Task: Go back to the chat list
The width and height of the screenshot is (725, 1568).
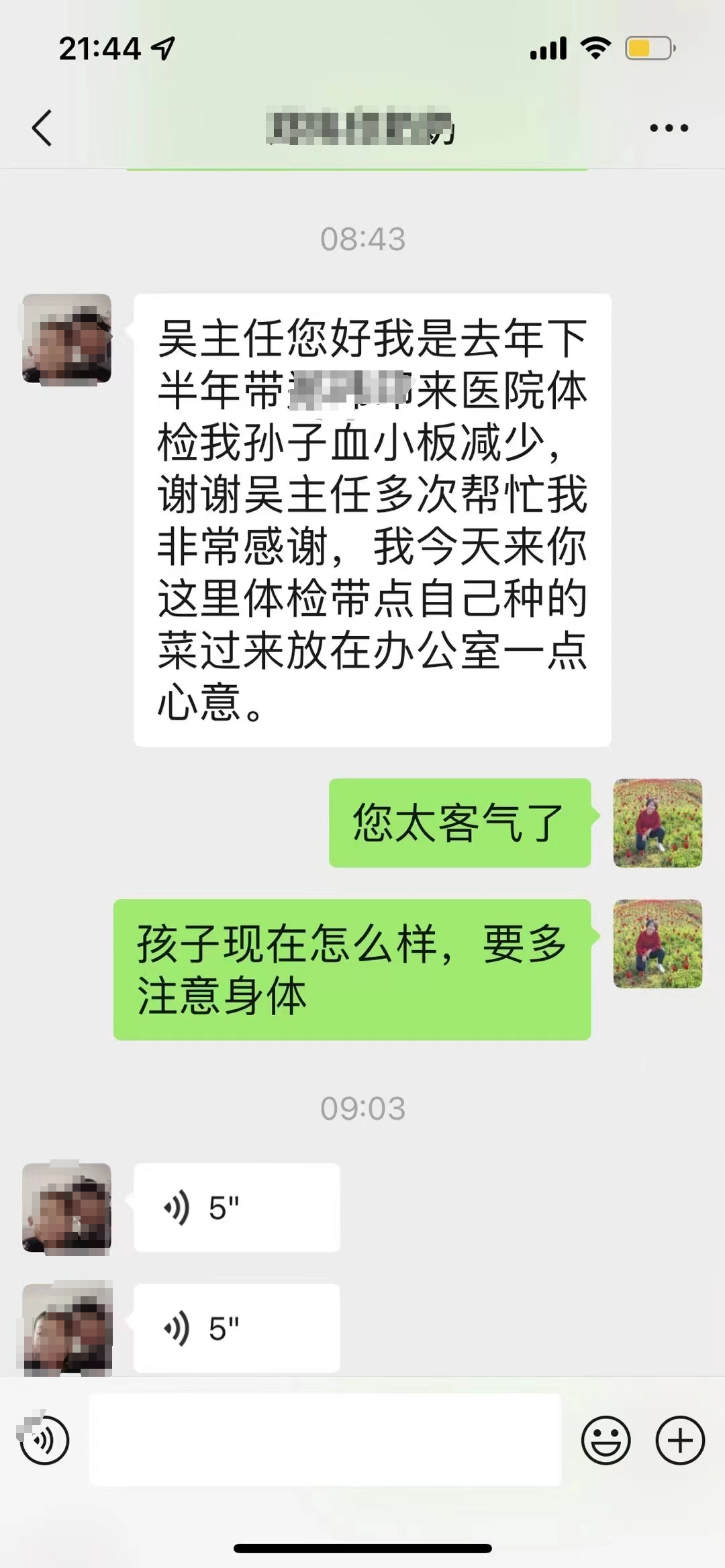Action: [42, 127]
